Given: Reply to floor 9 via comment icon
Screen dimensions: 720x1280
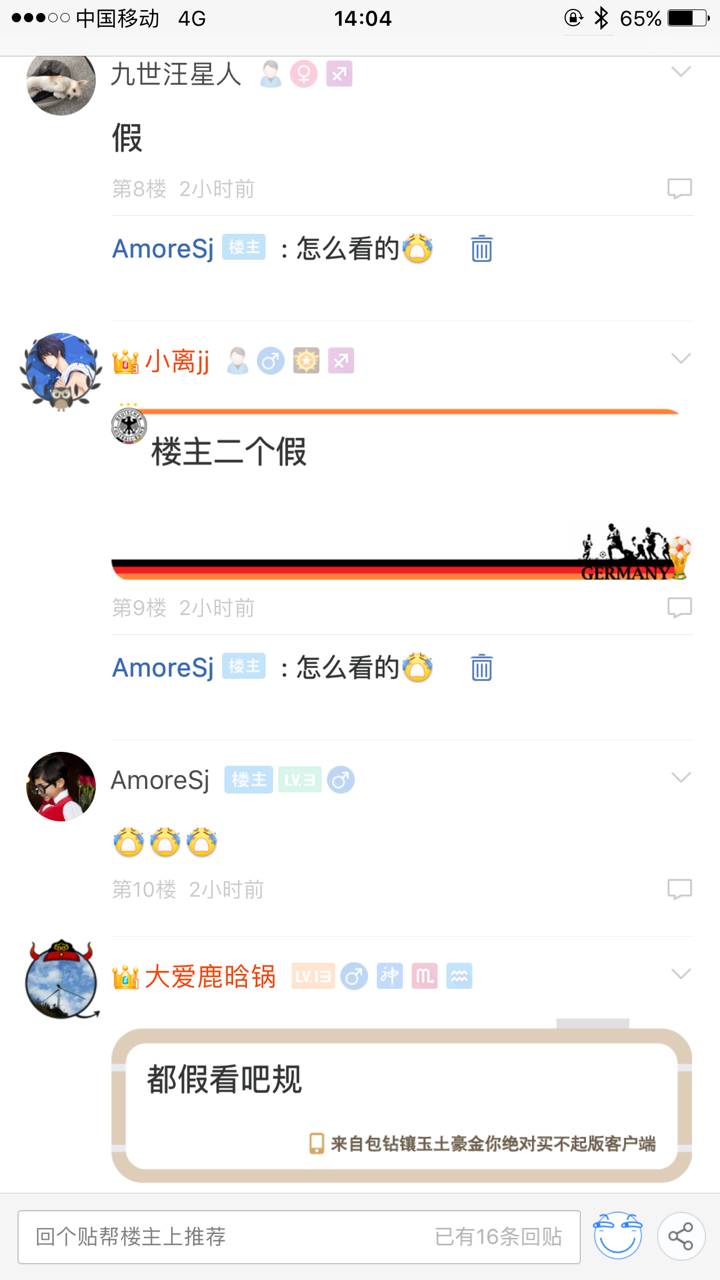Looking at the screenshot, I should pyautogui.click(x=680, y=607).
